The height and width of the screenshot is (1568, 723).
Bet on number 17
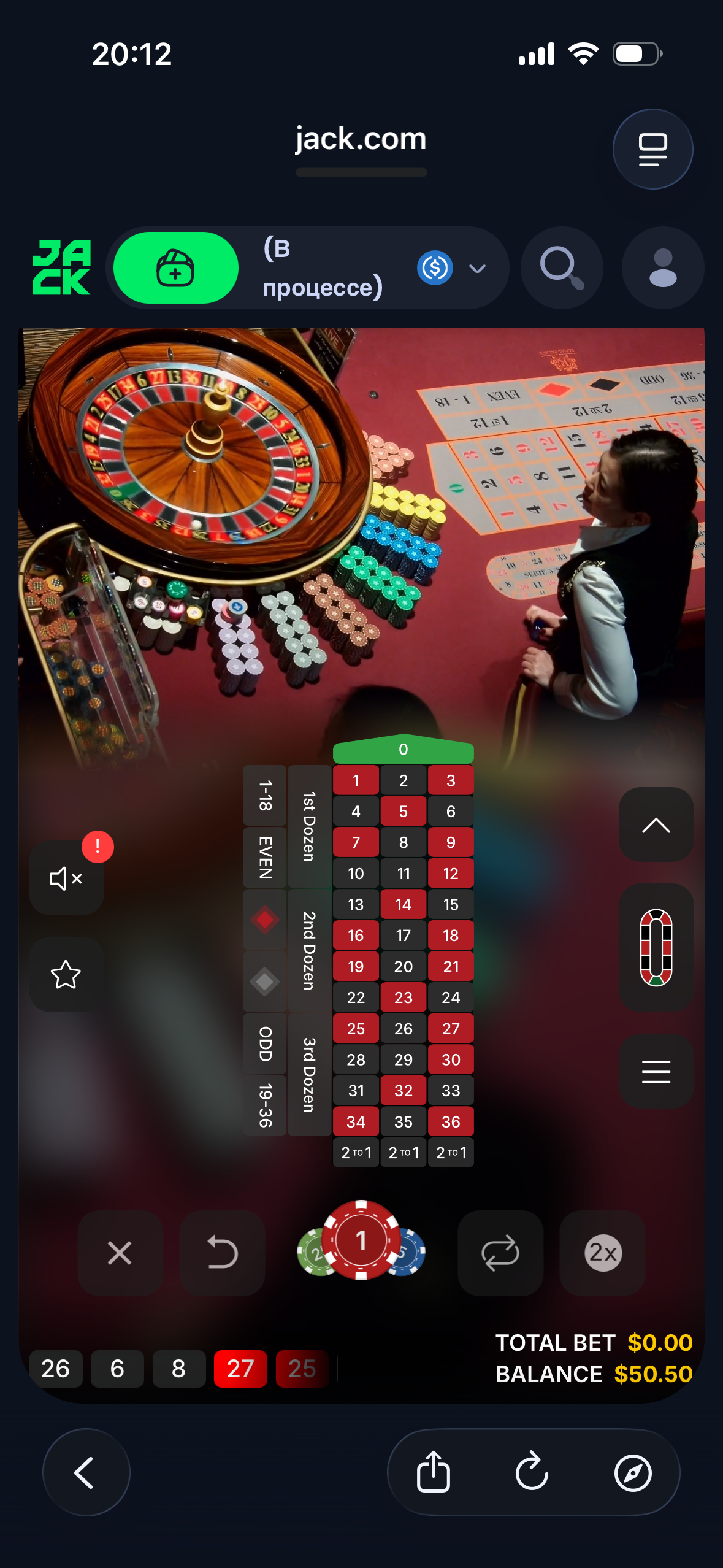[x=404, y=936]
